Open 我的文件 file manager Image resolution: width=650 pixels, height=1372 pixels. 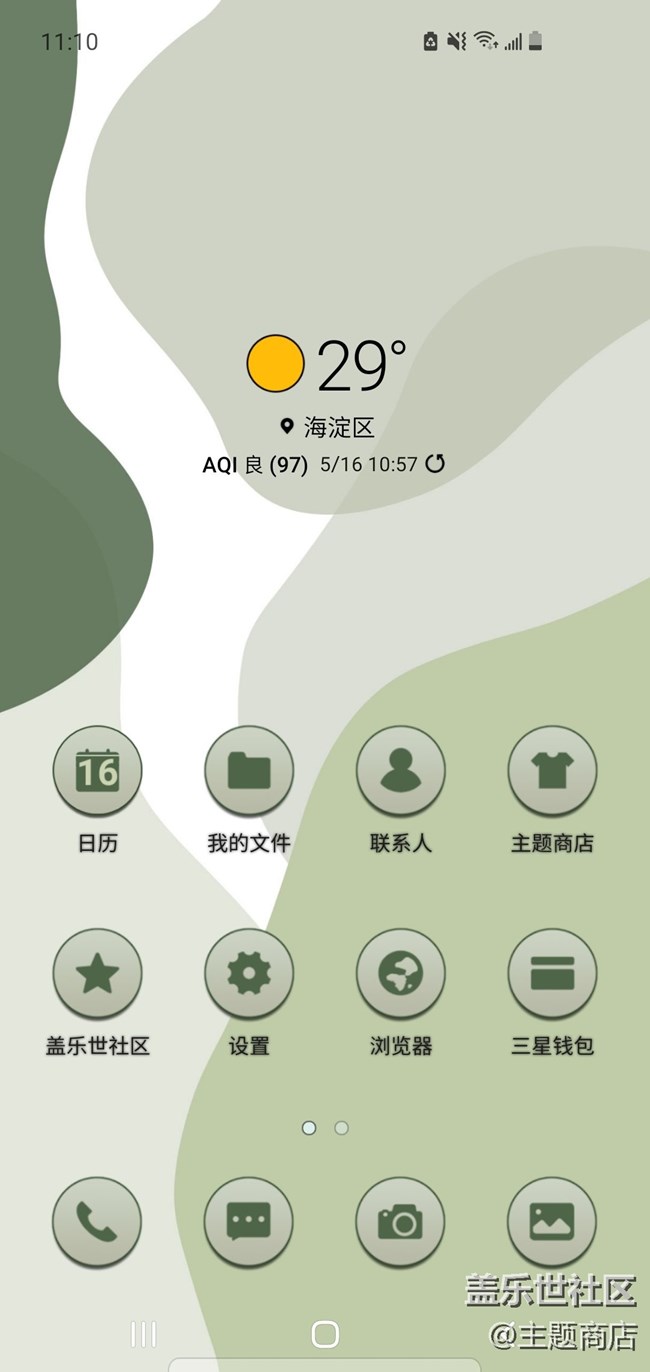(x=249, y=771)
